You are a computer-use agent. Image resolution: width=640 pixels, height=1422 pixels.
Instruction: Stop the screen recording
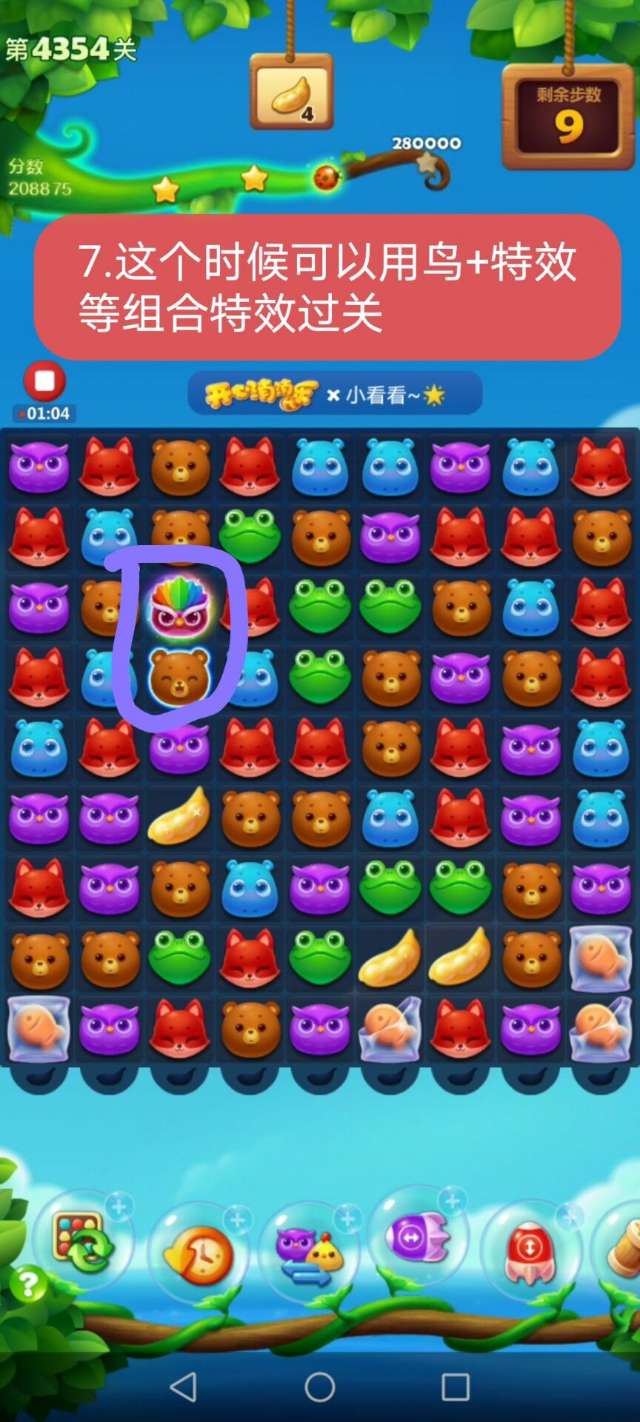click(44, 382)
